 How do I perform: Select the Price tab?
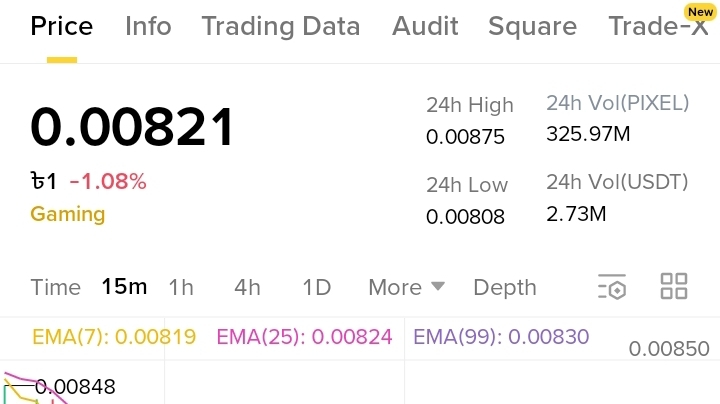click(x=62, y=26)
